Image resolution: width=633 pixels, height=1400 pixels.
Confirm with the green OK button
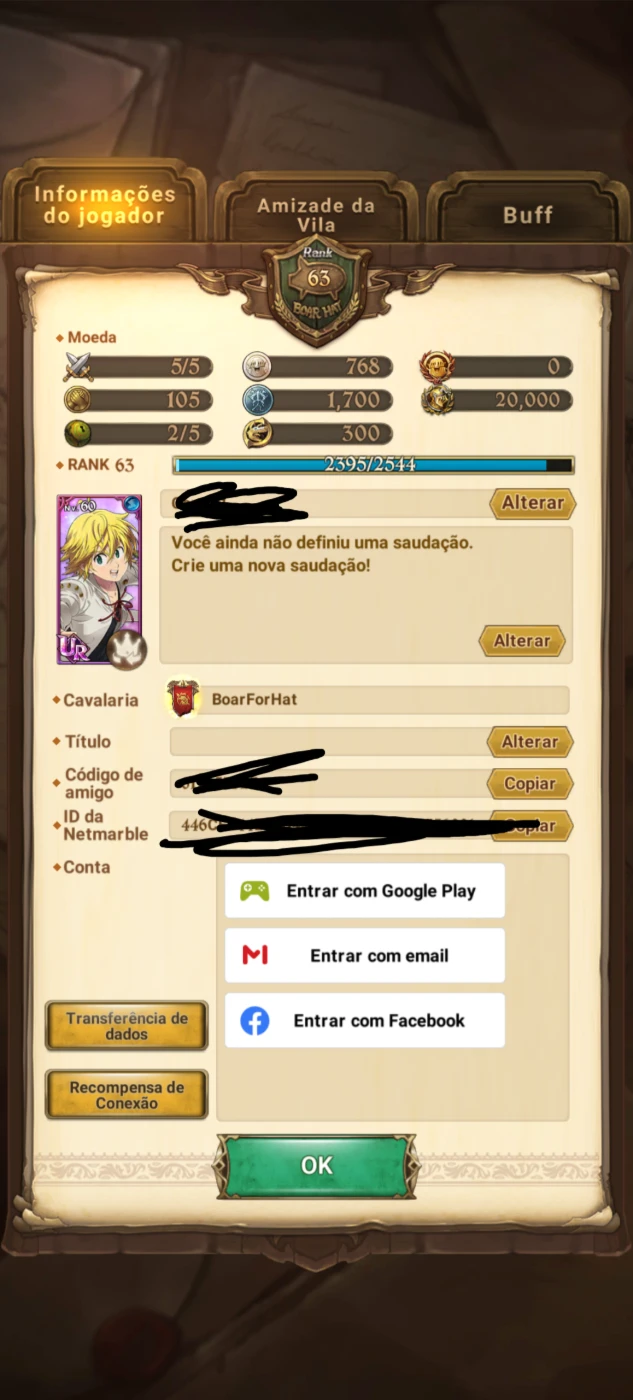pos(316,1166)
